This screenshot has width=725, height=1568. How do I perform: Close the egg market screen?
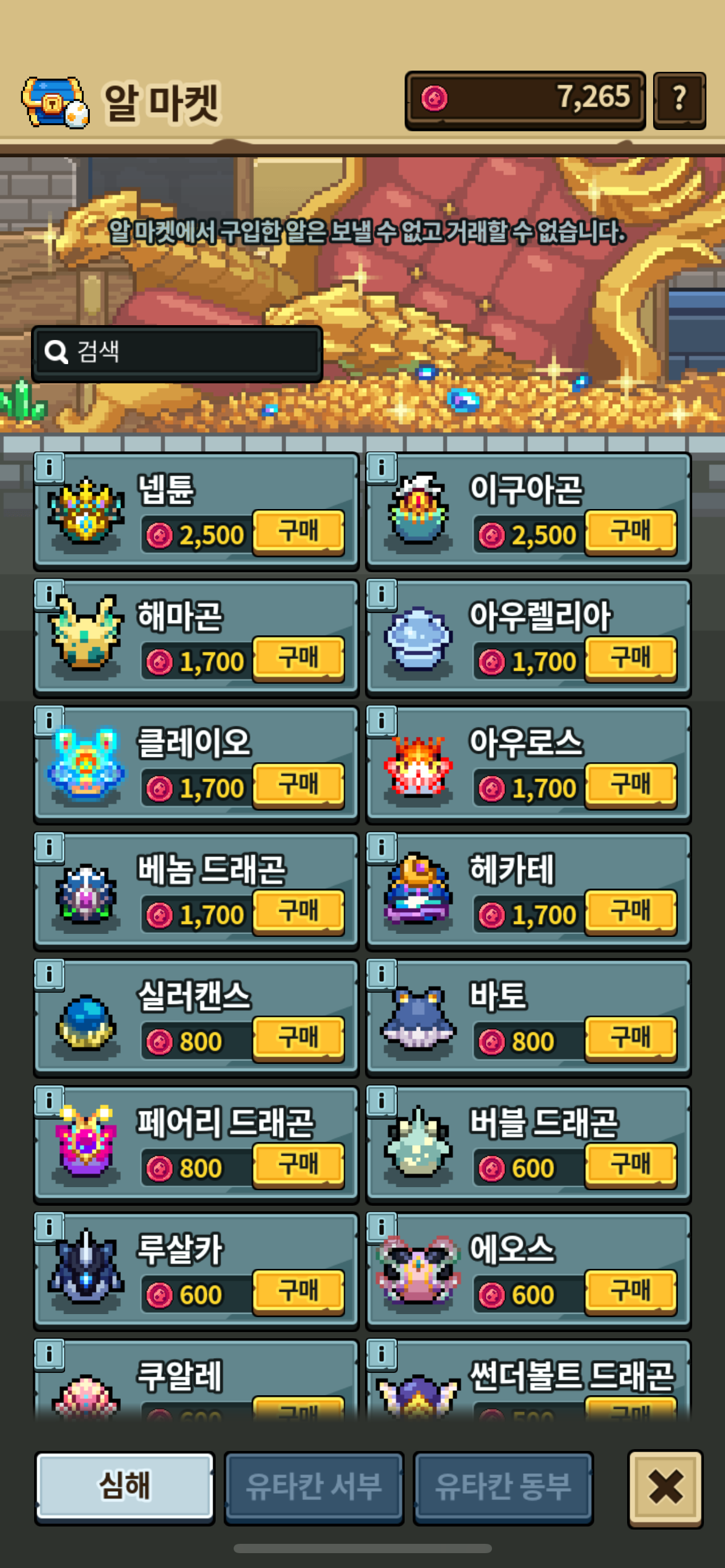point(665,1487)
